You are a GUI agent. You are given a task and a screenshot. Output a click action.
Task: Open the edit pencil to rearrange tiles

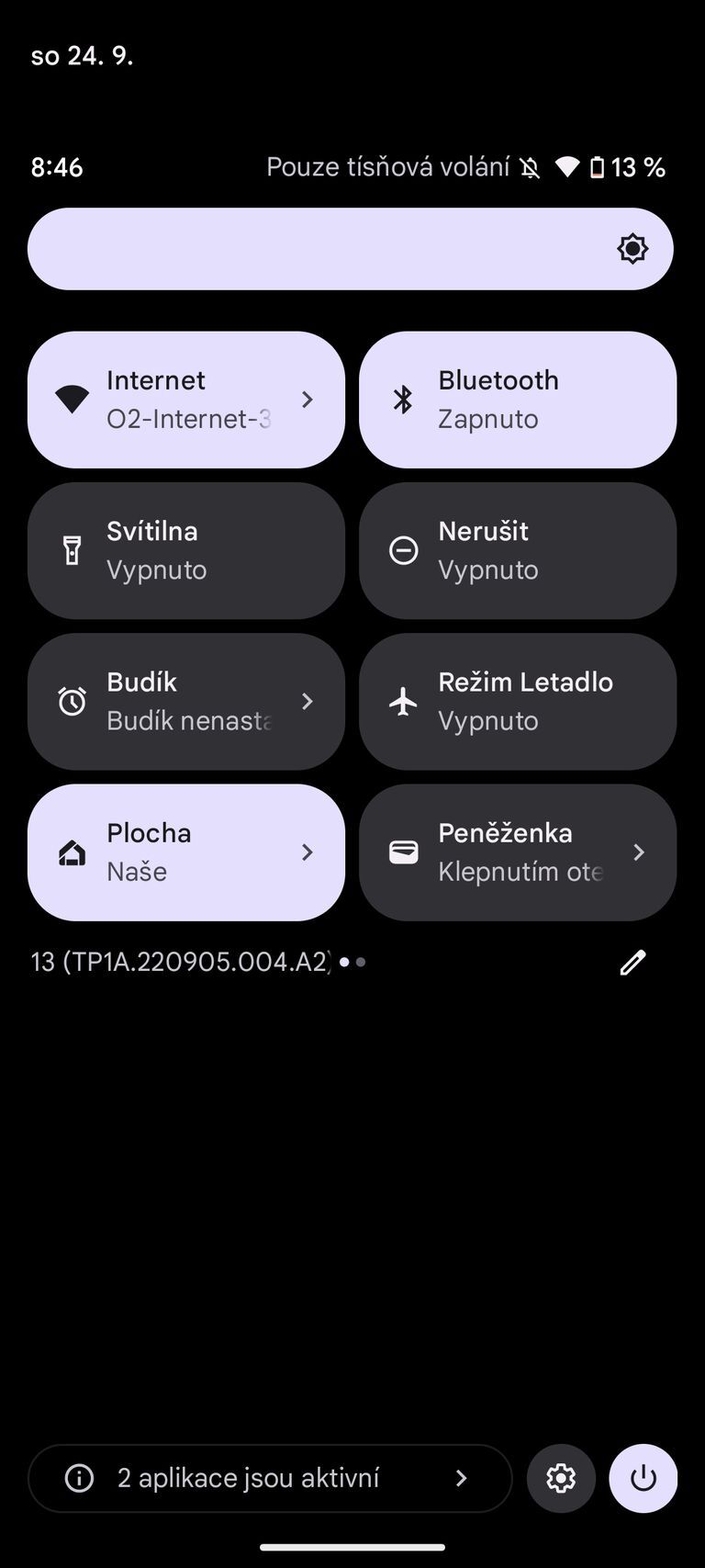click(632, 962)
